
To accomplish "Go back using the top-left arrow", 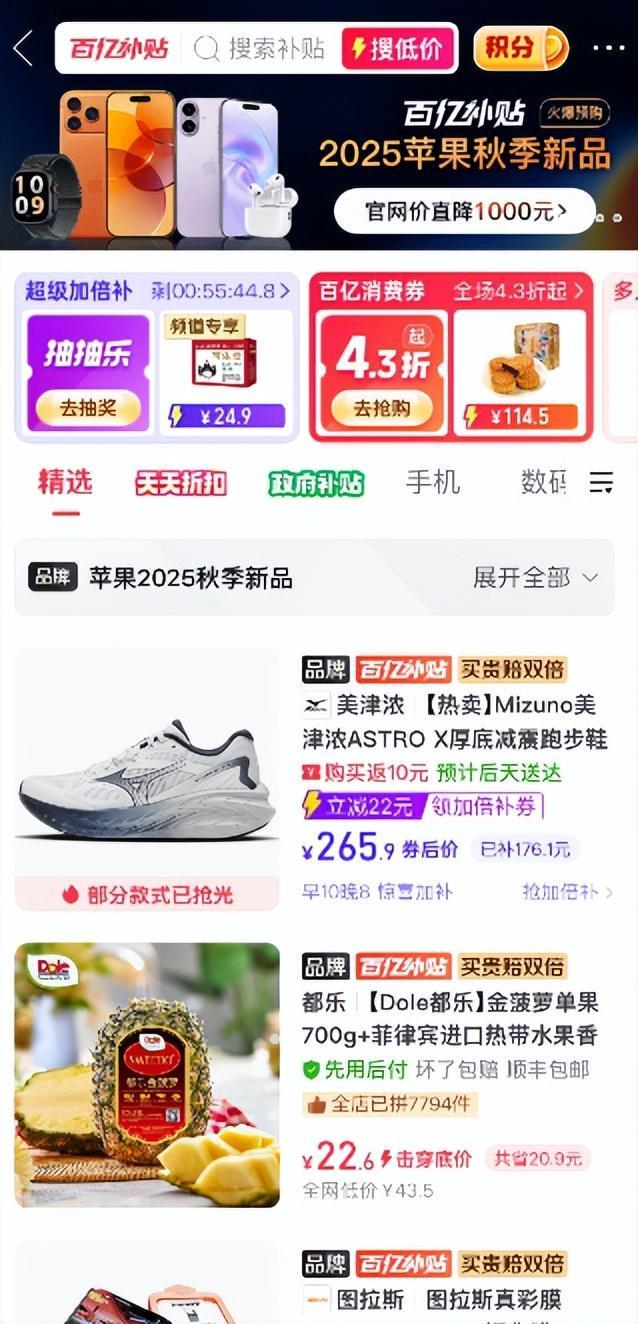I will tap(24, 48).
